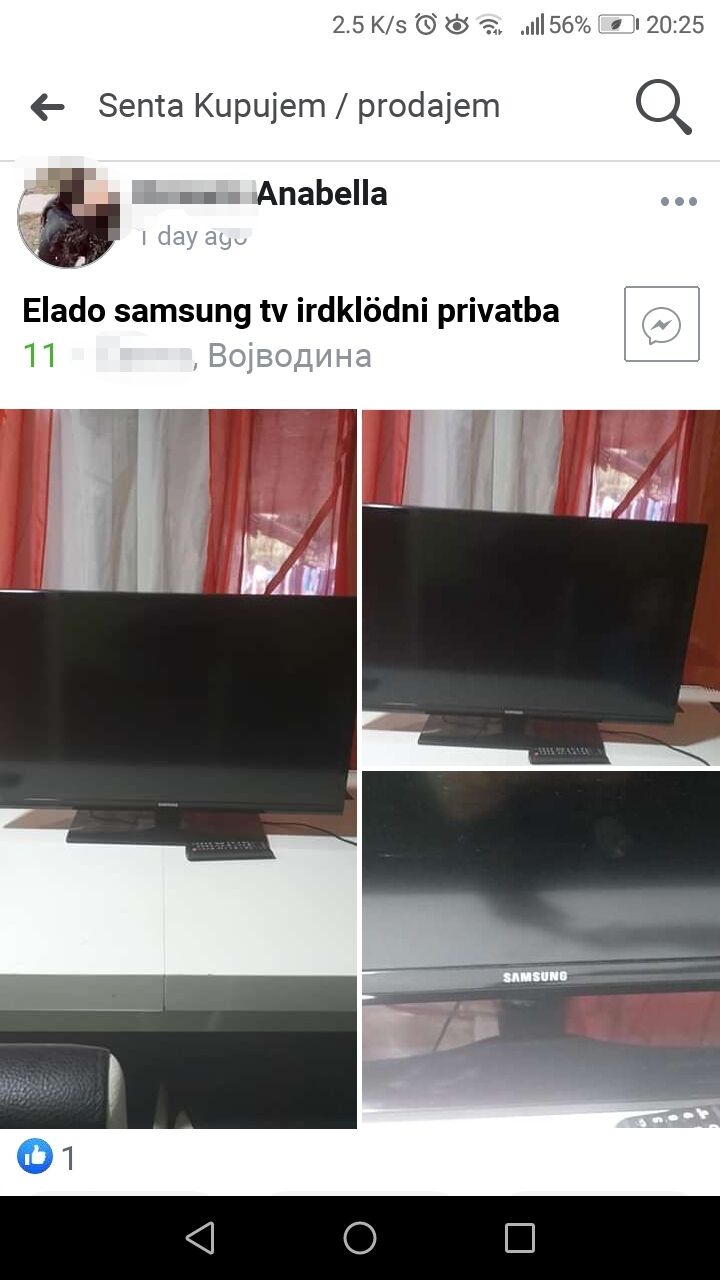This screenshot has width=720, height=1280.
Task: Search within the group
Action: (x=663, y=106)
